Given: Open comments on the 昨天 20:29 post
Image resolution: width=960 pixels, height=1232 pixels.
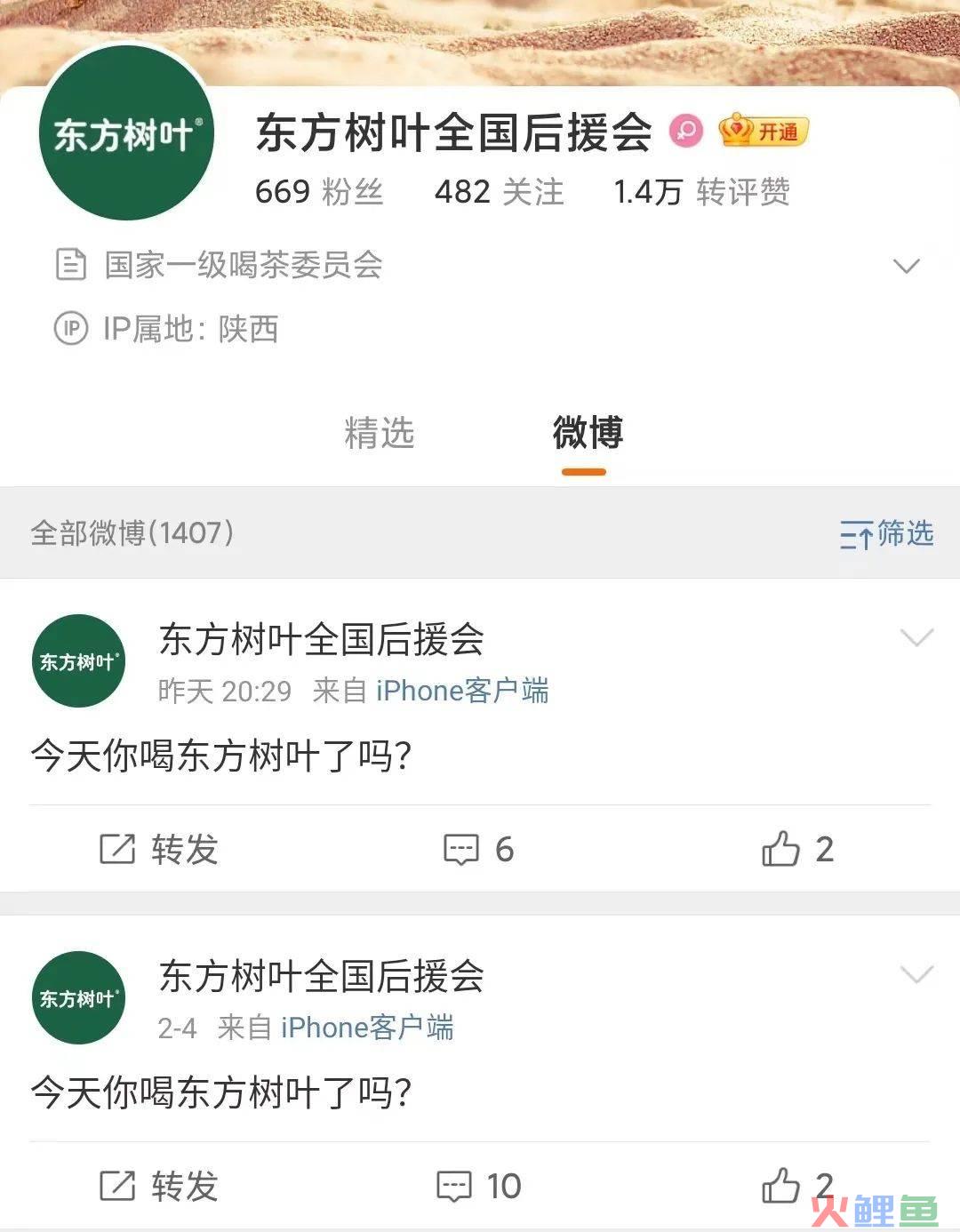Looking at the screenshot, I should tap(478, 850).
